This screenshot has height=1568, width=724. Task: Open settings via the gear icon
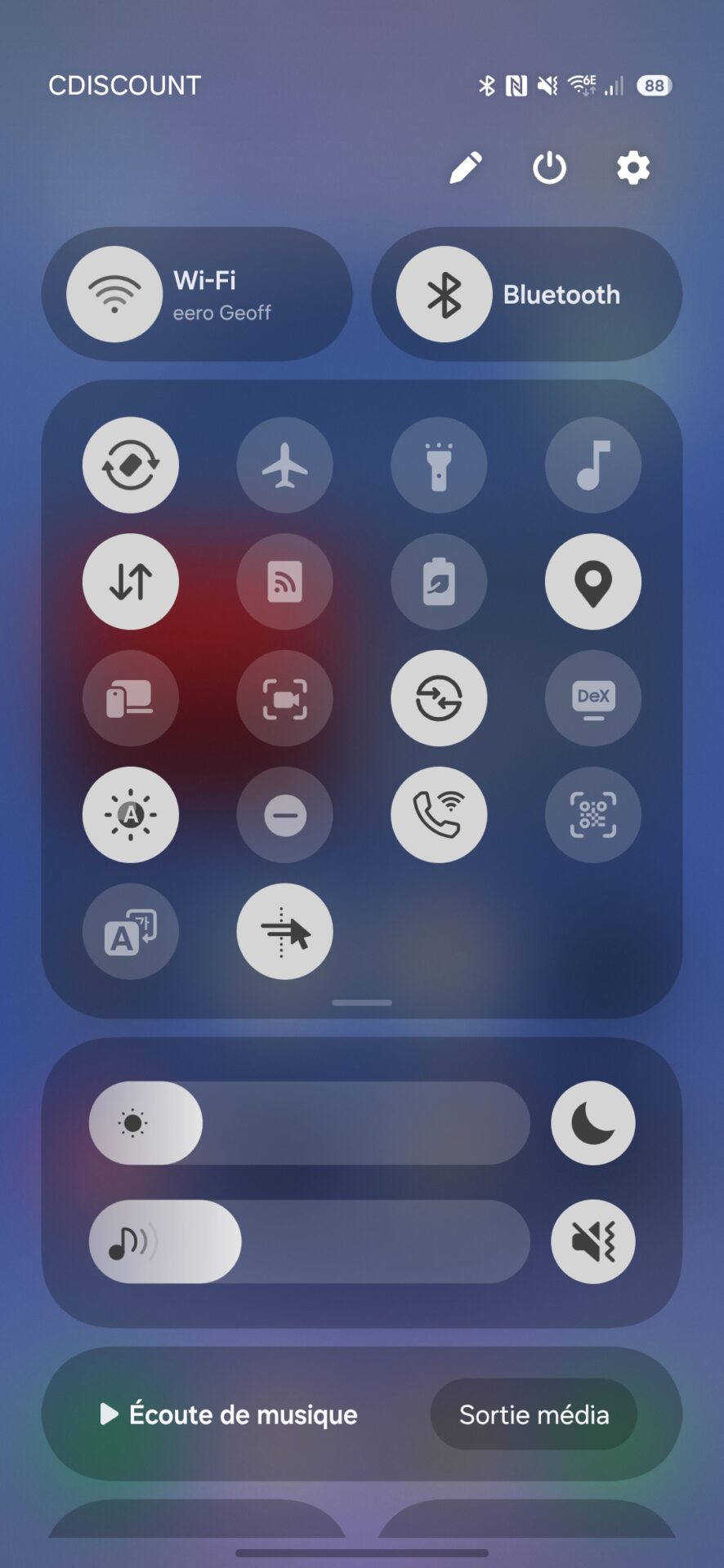tap(633, 168)
